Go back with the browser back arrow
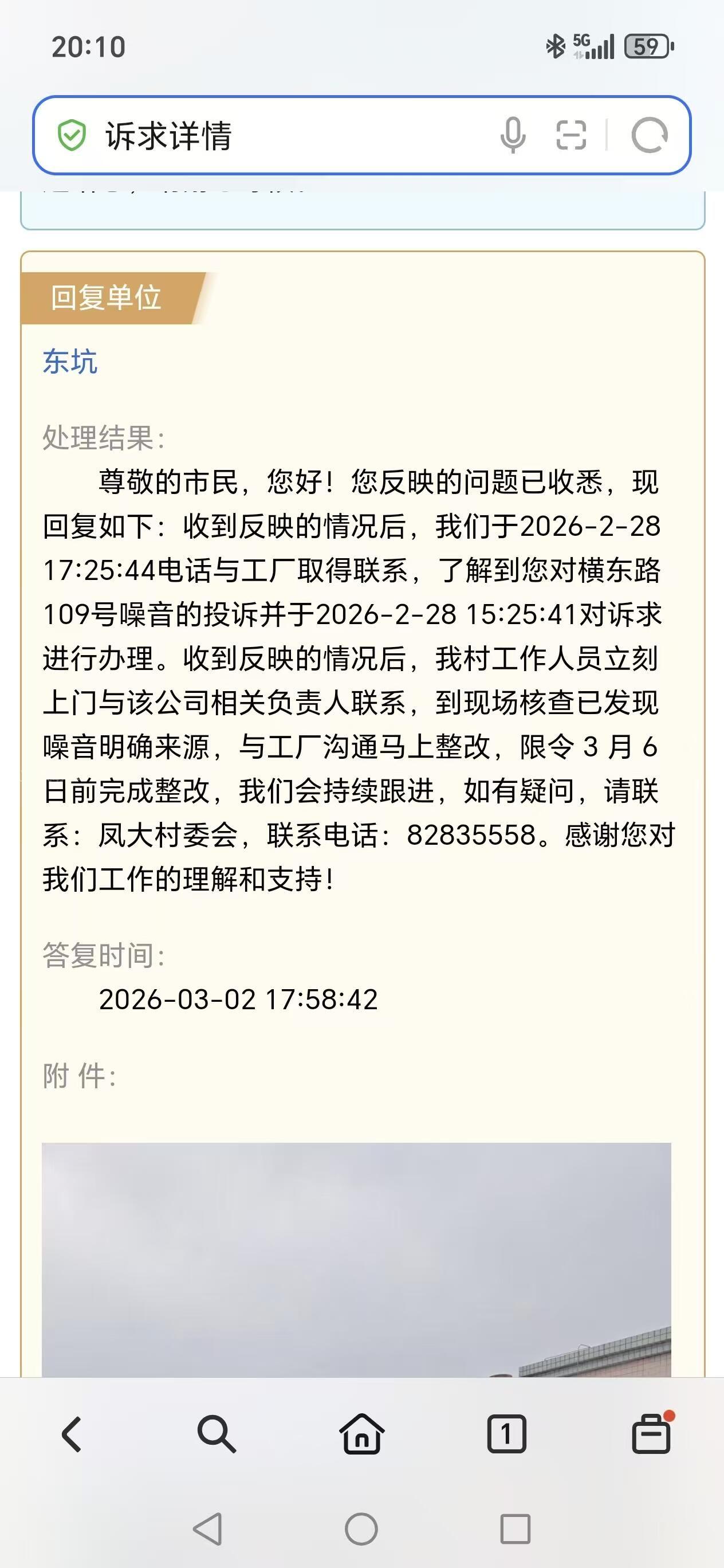This screenshot has height=1568, width=724. click(72, 1434)
